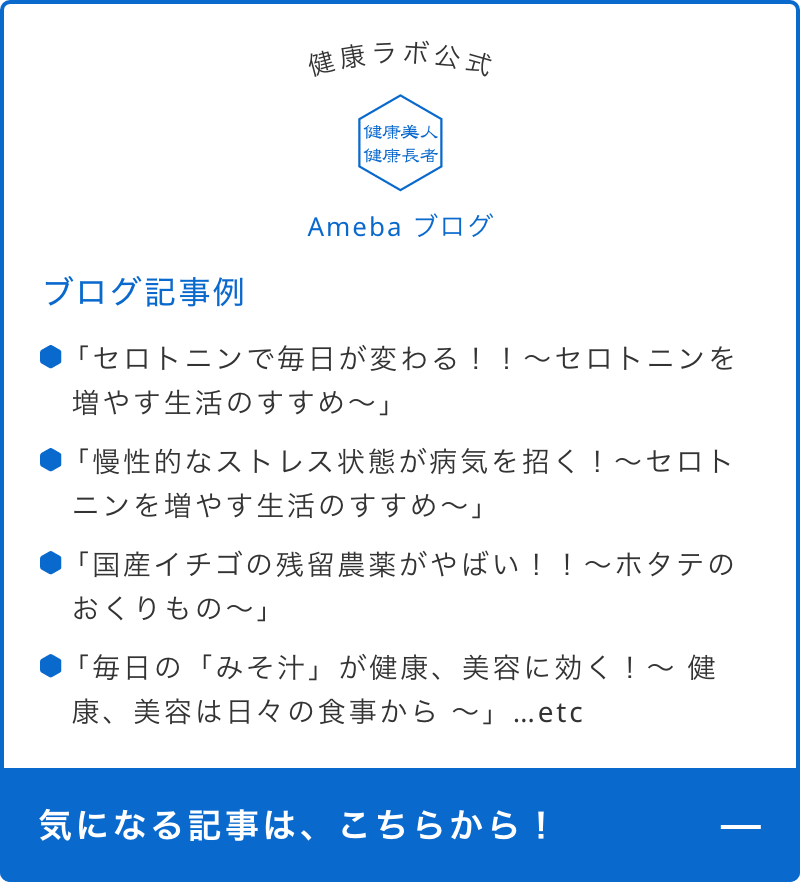Click the hexagonal 健康美人・健康長者 logo

[x=400, y=143]
